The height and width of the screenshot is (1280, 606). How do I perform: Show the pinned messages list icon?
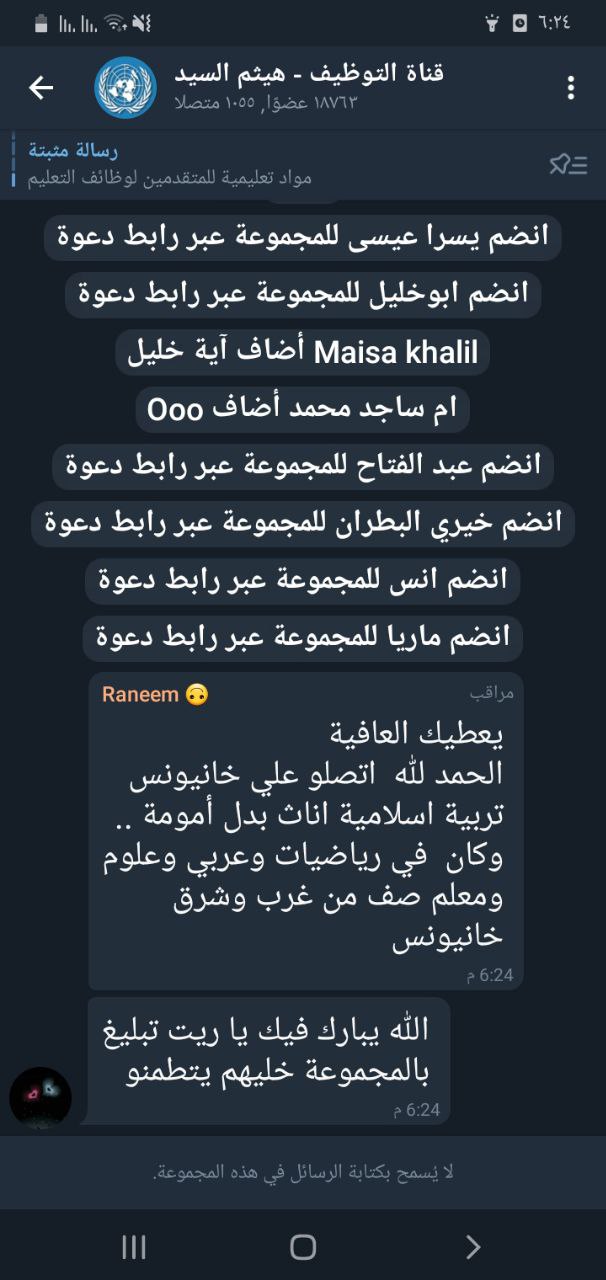point(568,165)
